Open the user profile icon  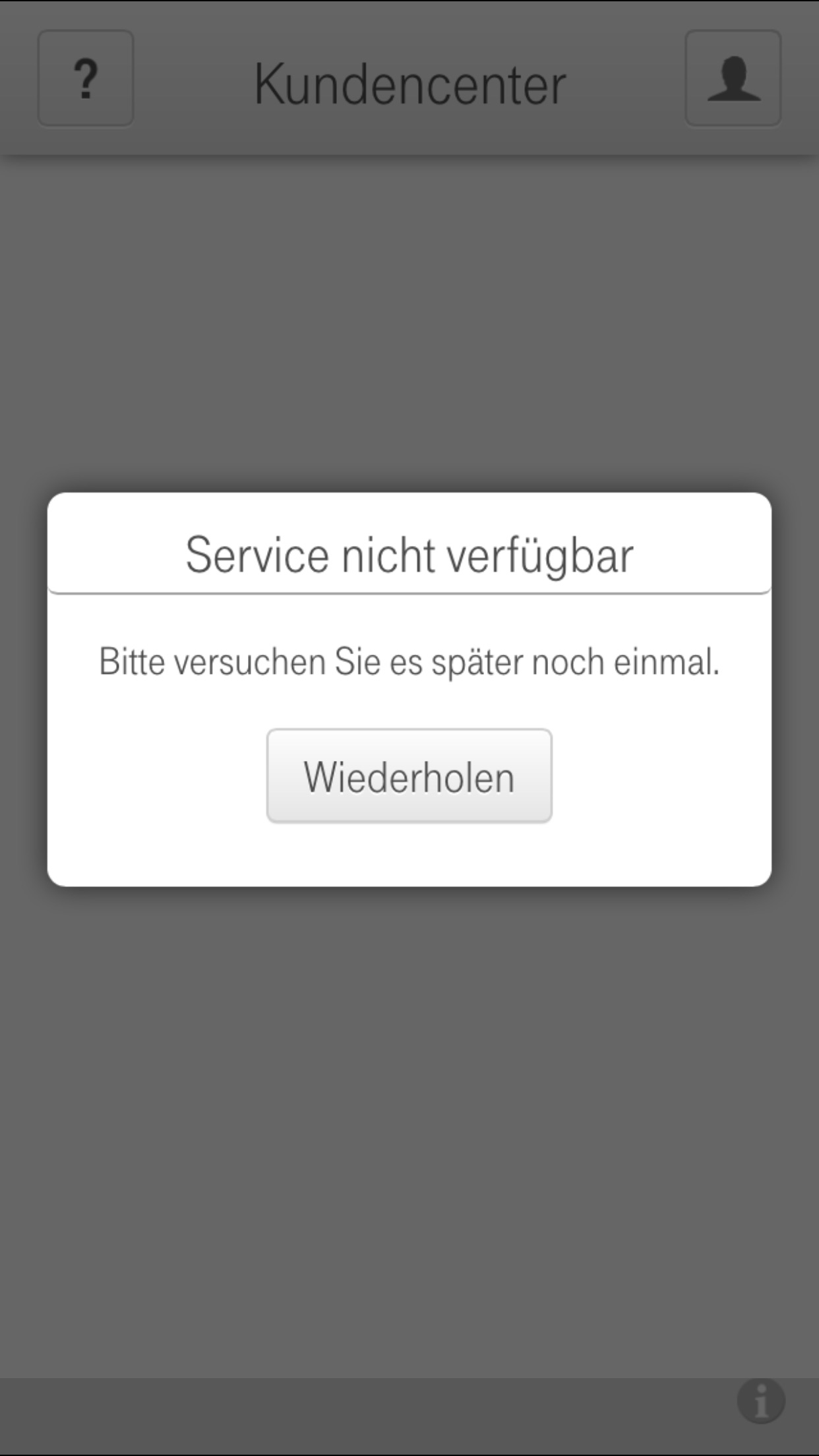tap(733, 78)
